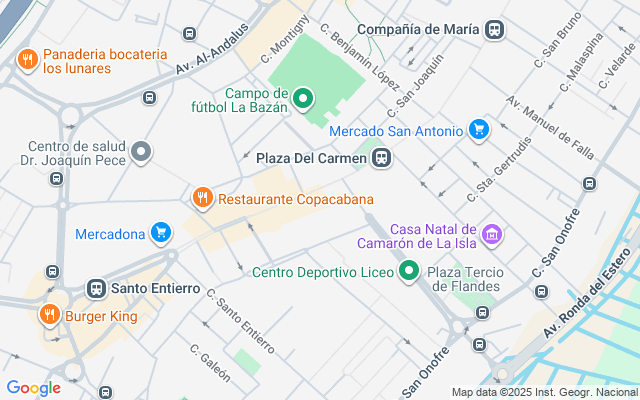Open Google logo link
The height and width of the screenshot is (400, 640).
(x=33, y=388)
